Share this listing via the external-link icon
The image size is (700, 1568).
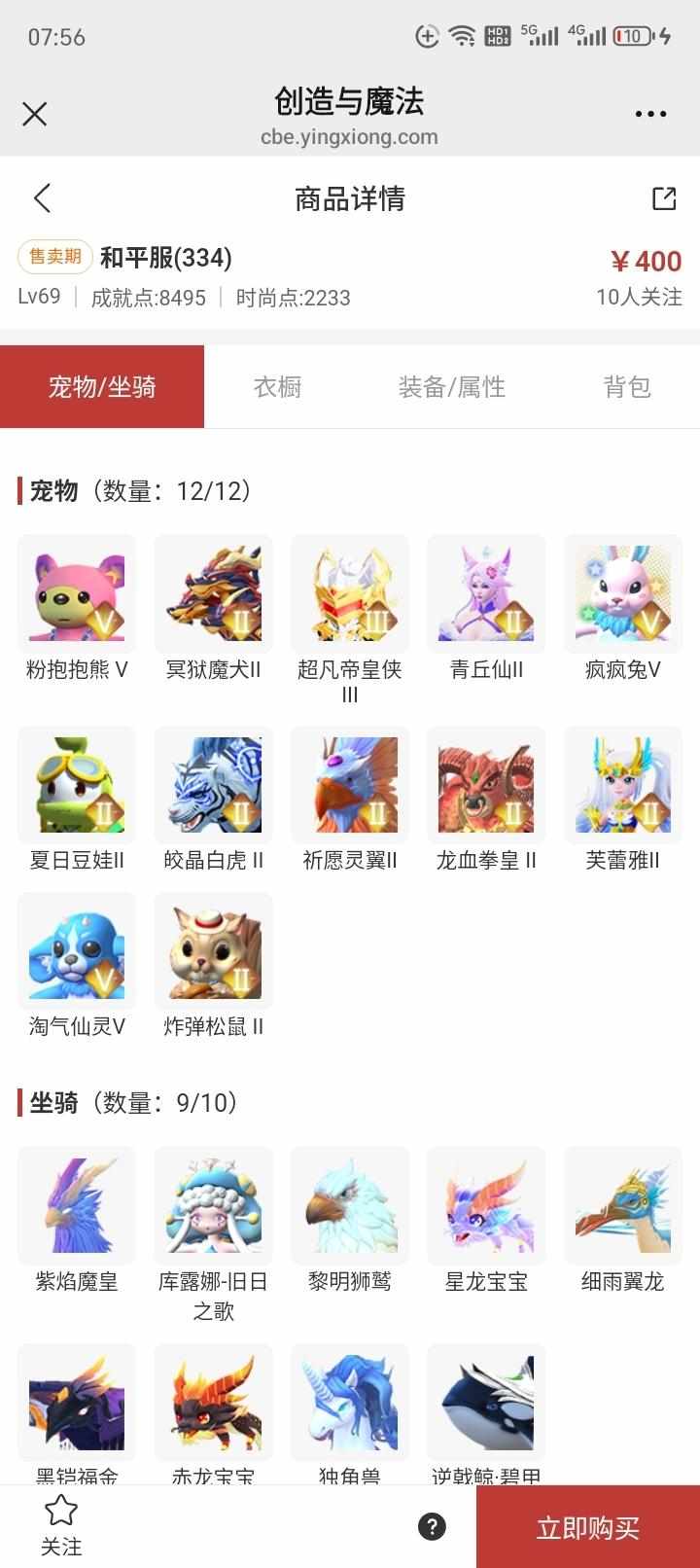click(x=663, y=198)
